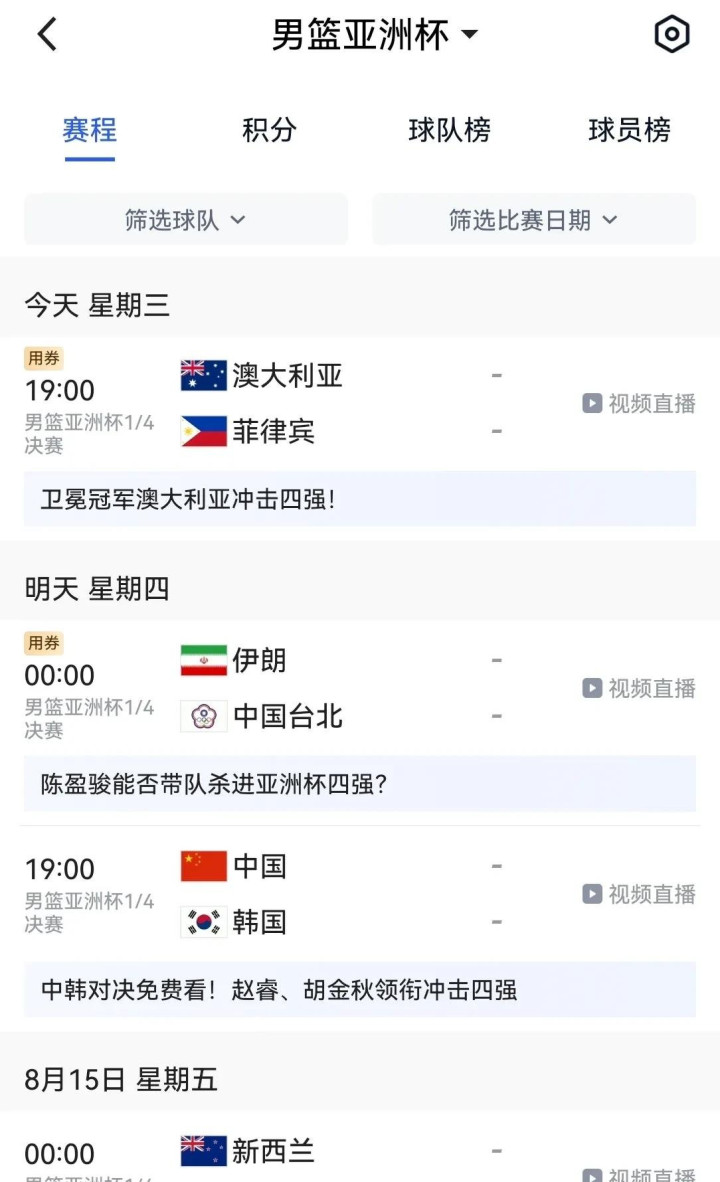Viewport: 720px width, 1182px height.
Task: Go back using the top-left arrow
Action: pyautogui.click(x=47, y=34)
